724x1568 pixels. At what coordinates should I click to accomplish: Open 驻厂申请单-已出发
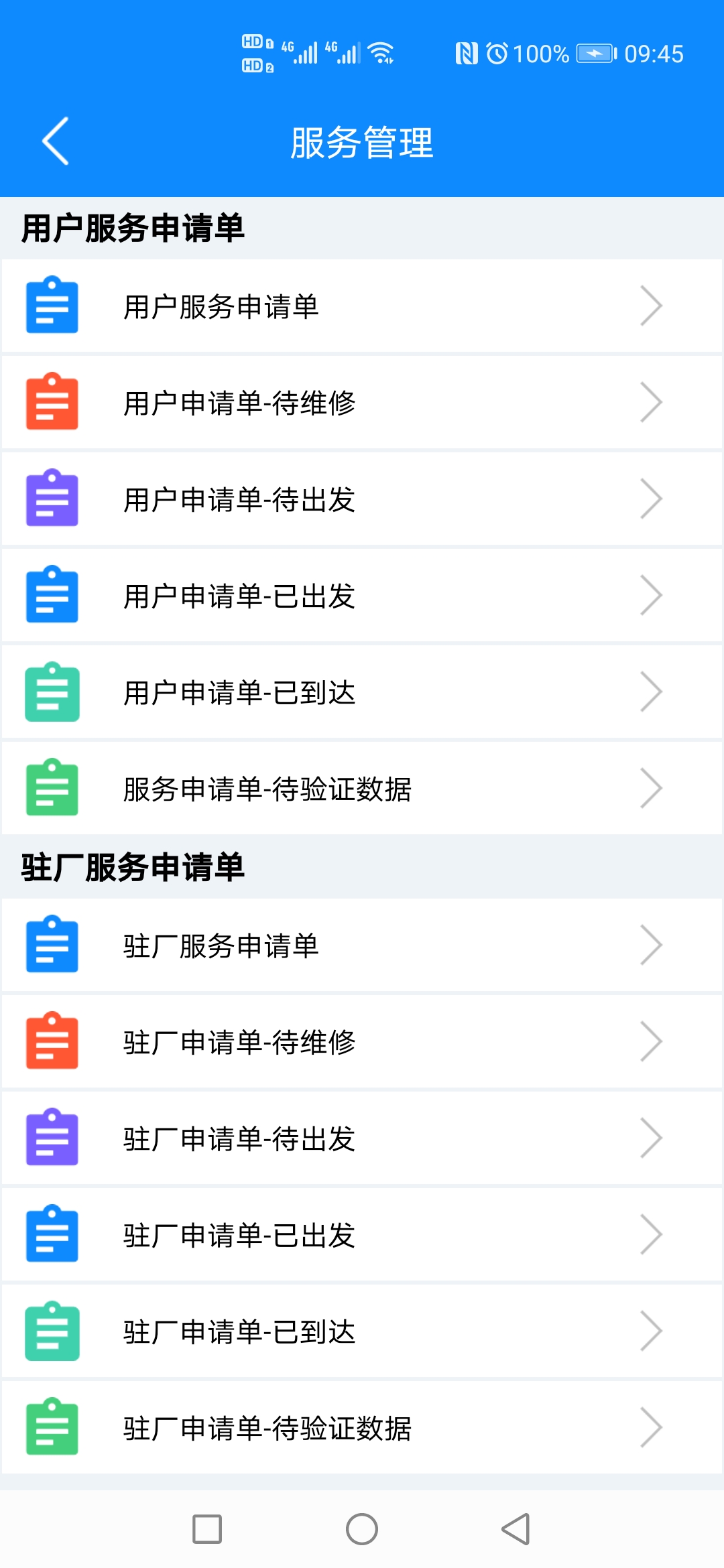(x=362, y=1235)
